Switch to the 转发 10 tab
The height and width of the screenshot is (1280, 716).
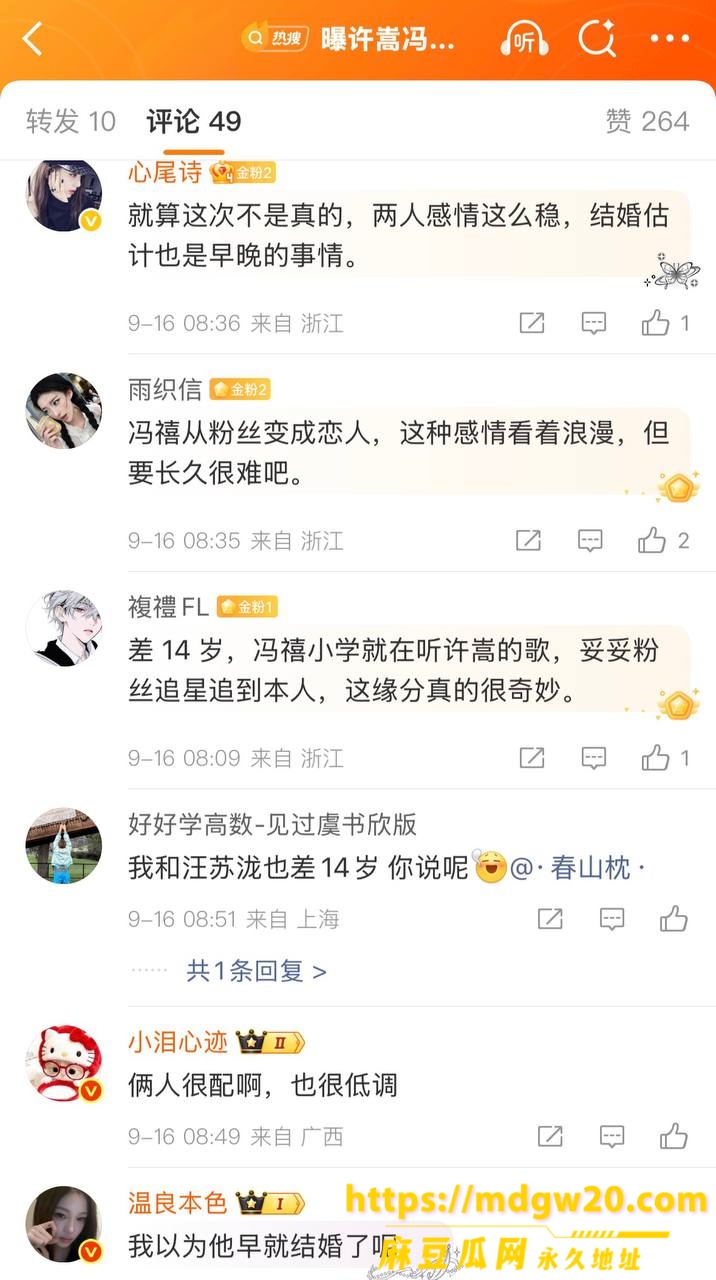coord(71,121)
